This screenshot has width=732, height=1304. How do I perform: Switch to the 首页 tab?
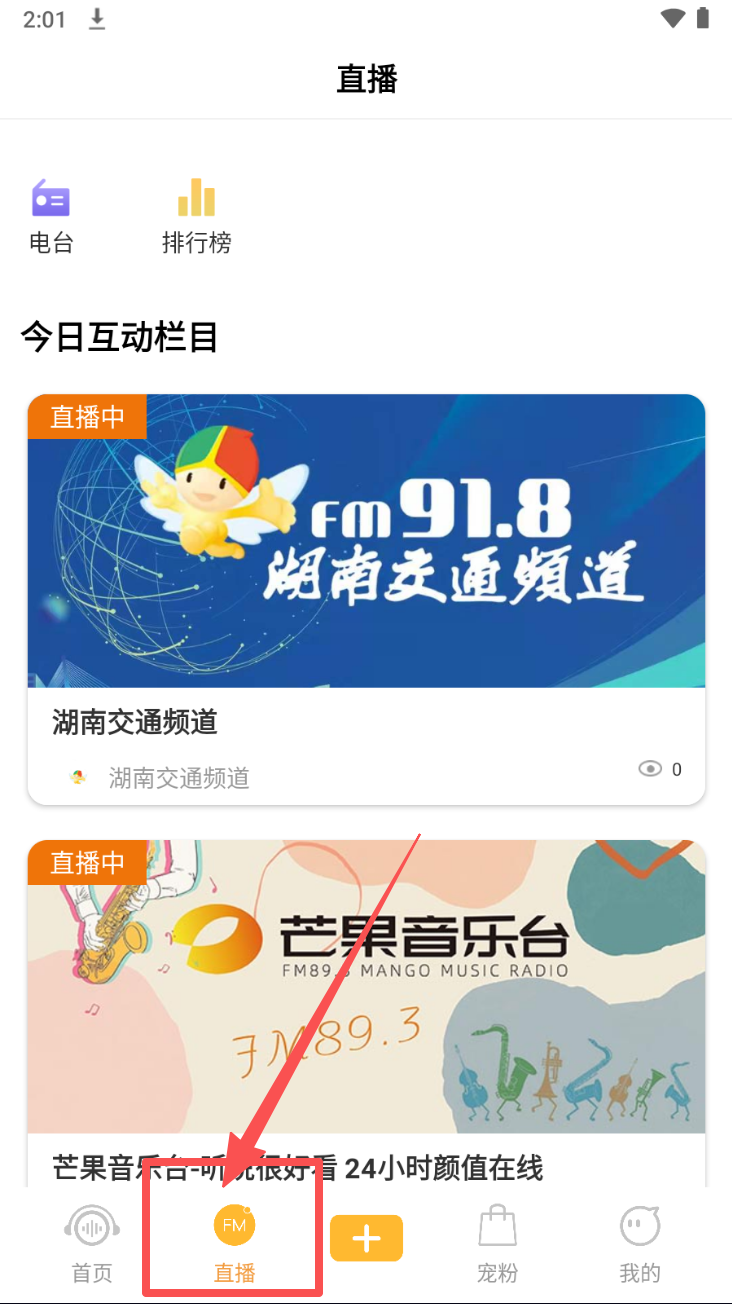92,1244
